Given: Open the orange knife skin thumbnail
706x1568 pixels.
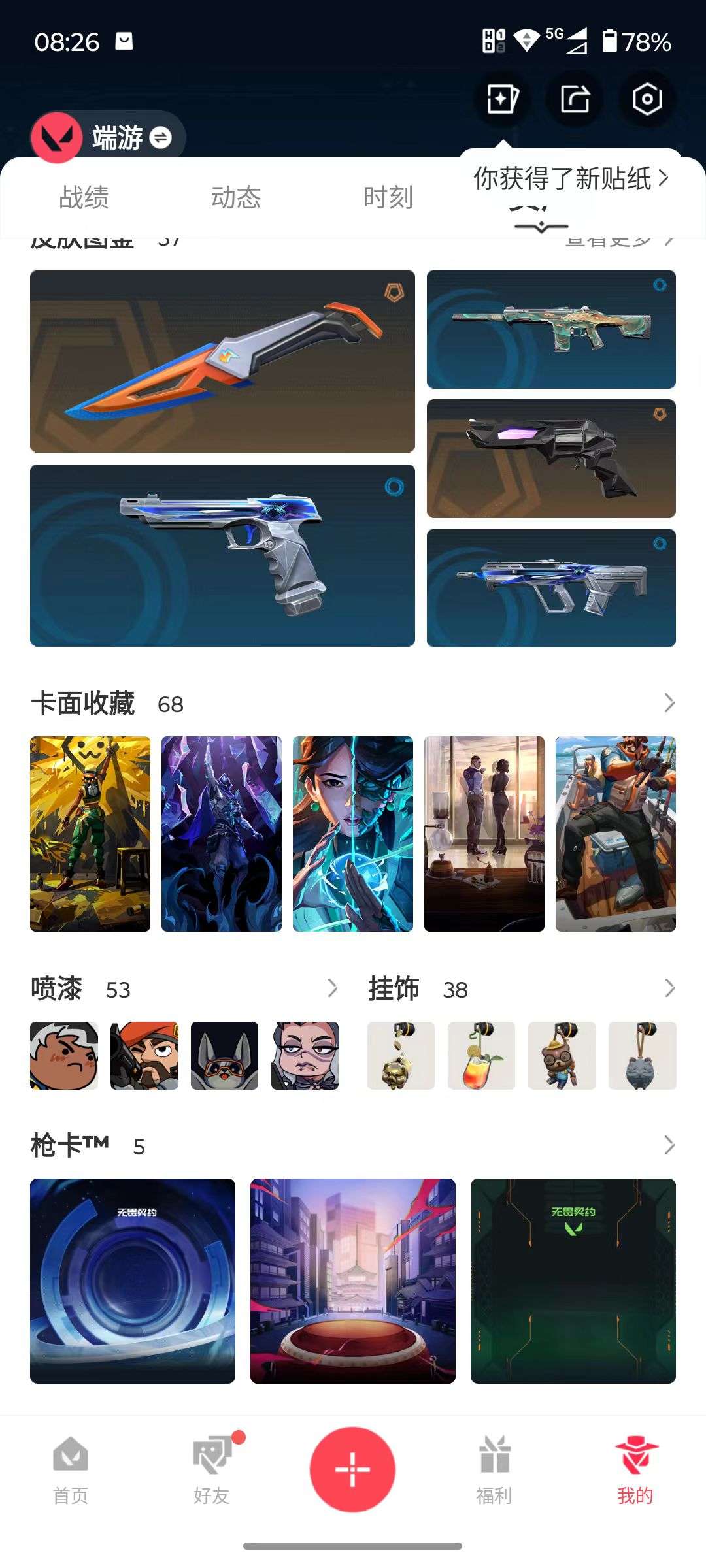Looking at the screenshot, I should click(221, 359).
